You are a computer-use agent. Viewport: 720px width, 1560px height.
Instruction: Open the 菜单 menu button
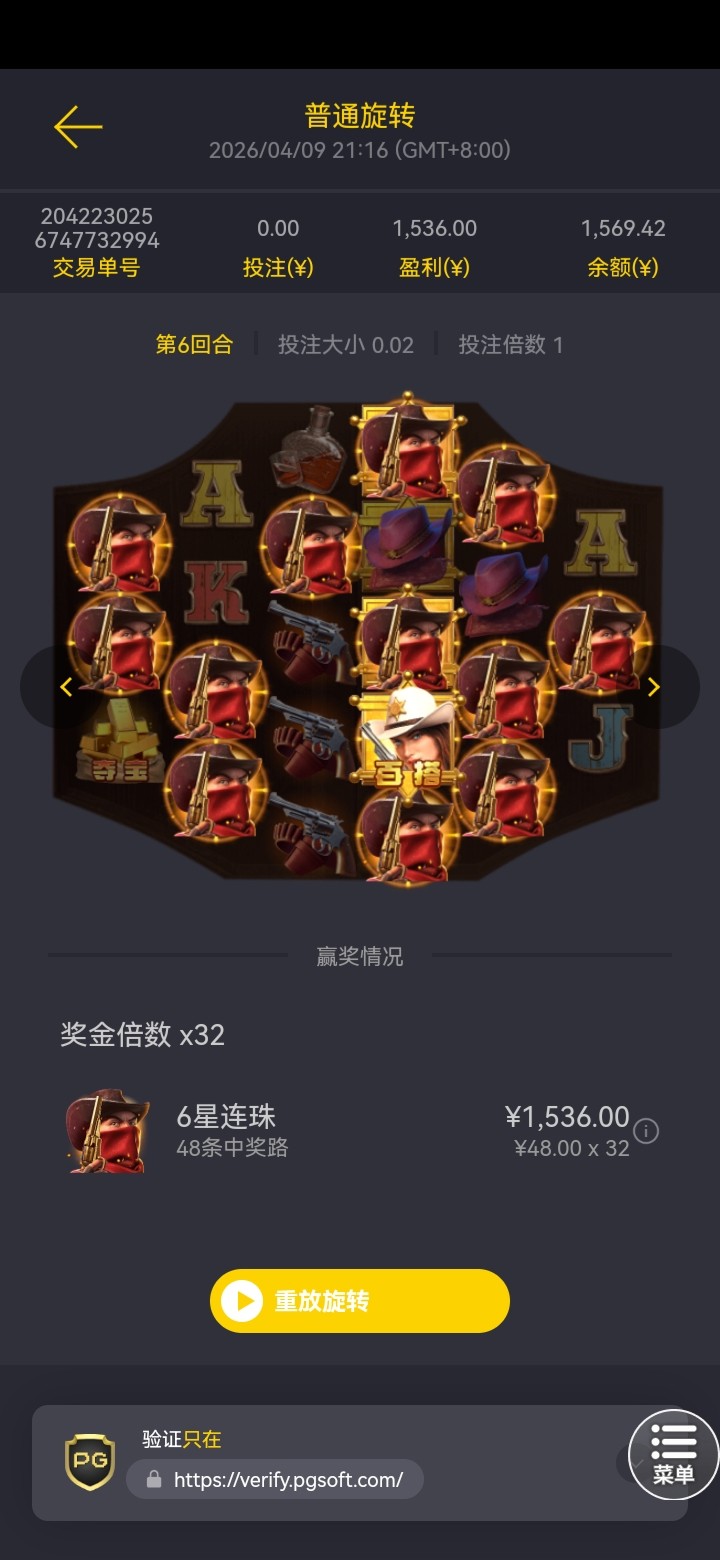[x=673, y=1454]
